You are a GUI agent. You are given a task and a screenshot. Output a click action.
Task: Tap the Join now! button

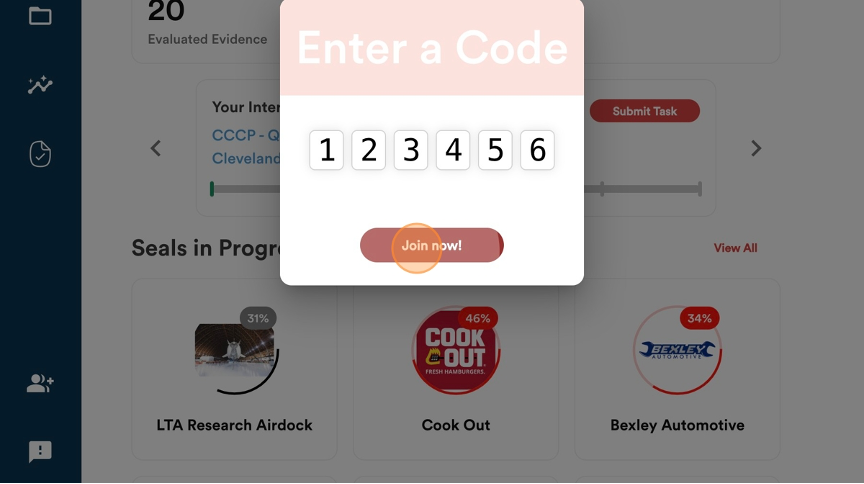point(431,245)
